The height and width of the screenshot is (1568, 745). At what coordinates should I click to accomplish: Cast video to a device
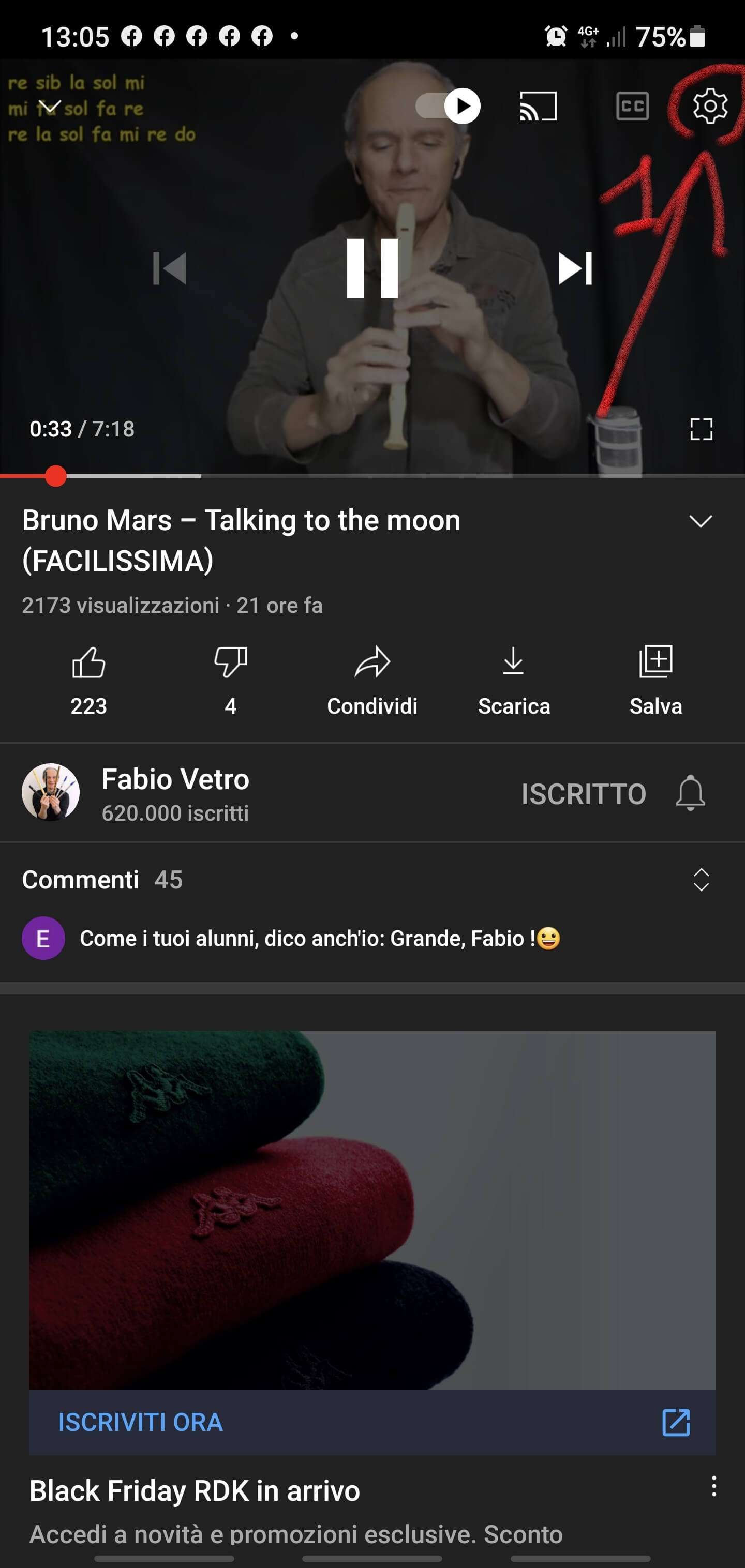click(x=538, y=107)
